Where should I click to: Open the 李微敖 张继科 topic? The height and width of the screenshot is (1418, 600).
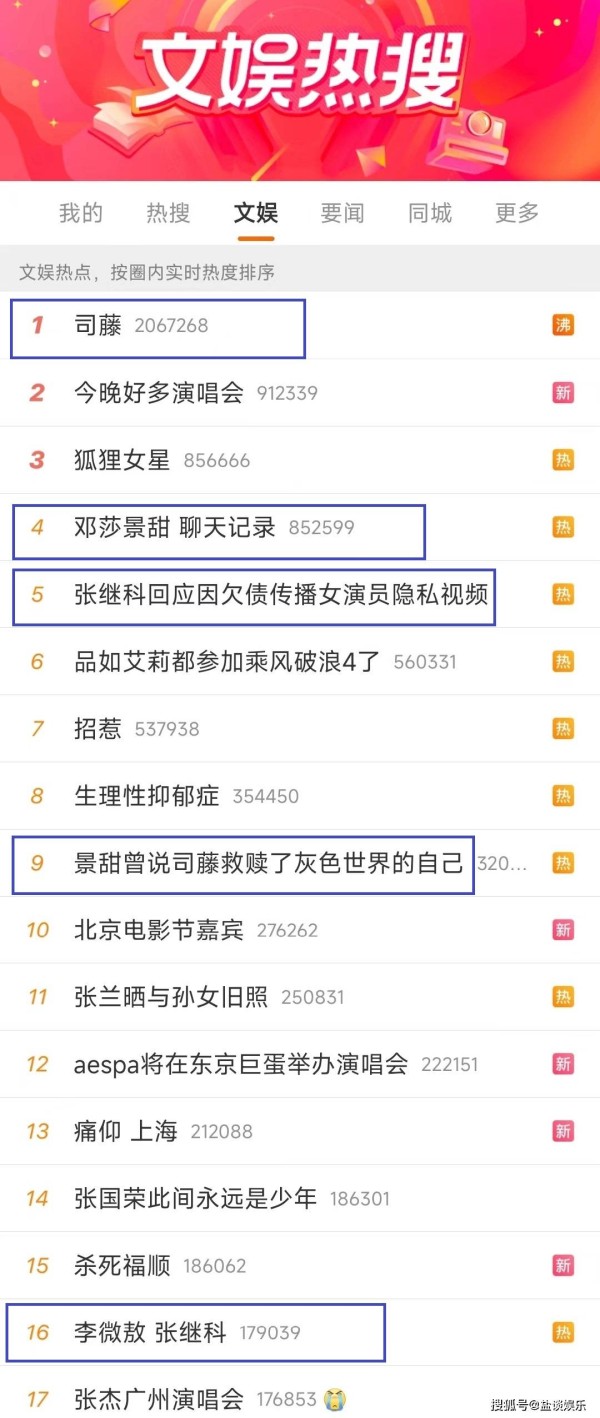point(150,1332)
